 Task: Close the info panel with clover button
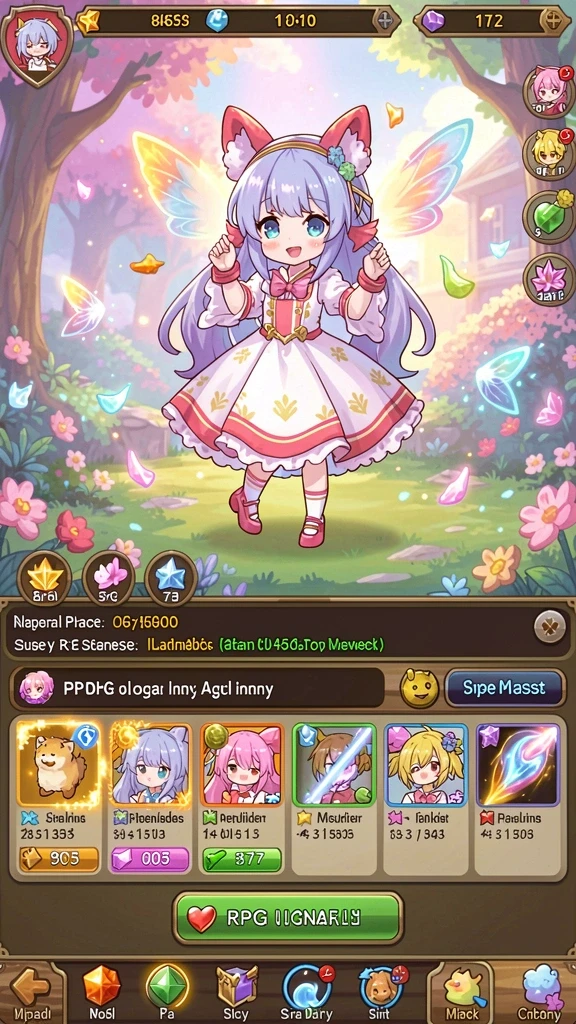[550, 628]
